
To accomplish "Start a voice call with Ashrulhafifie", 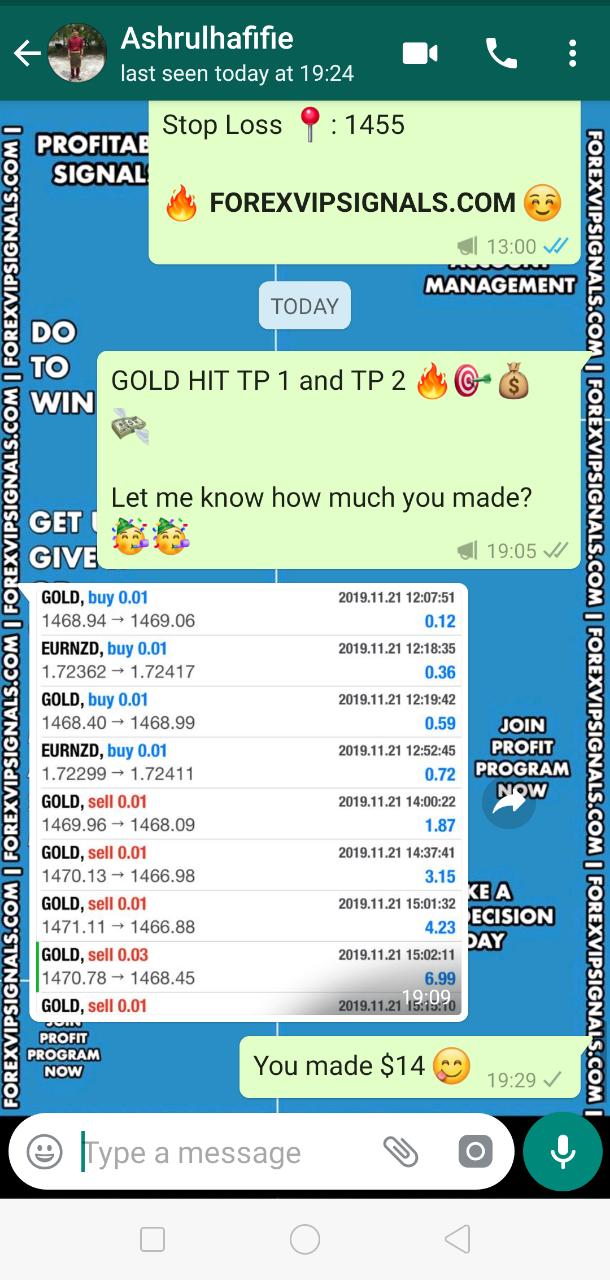I will pyautogui.click(x=501, y=53).
